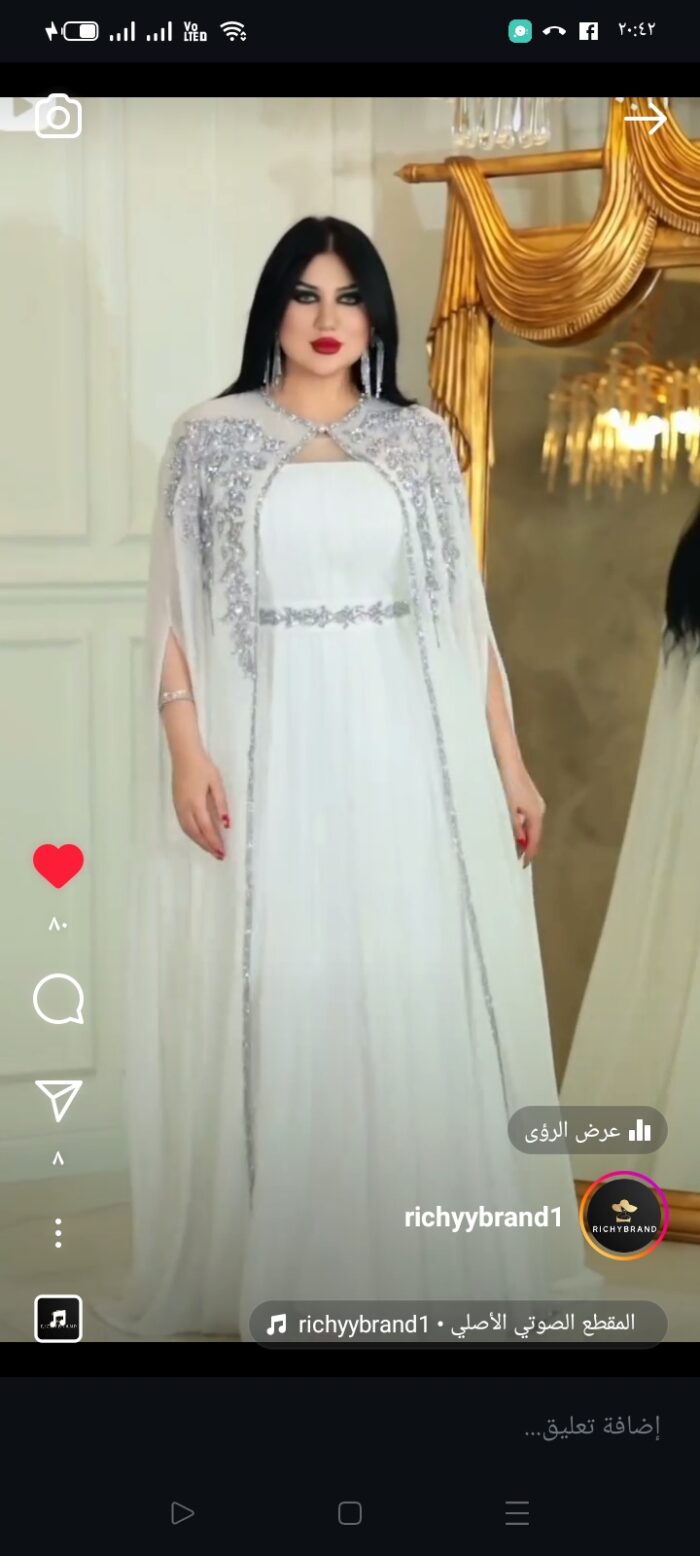Open the camera icon

(x=58, y=117)
